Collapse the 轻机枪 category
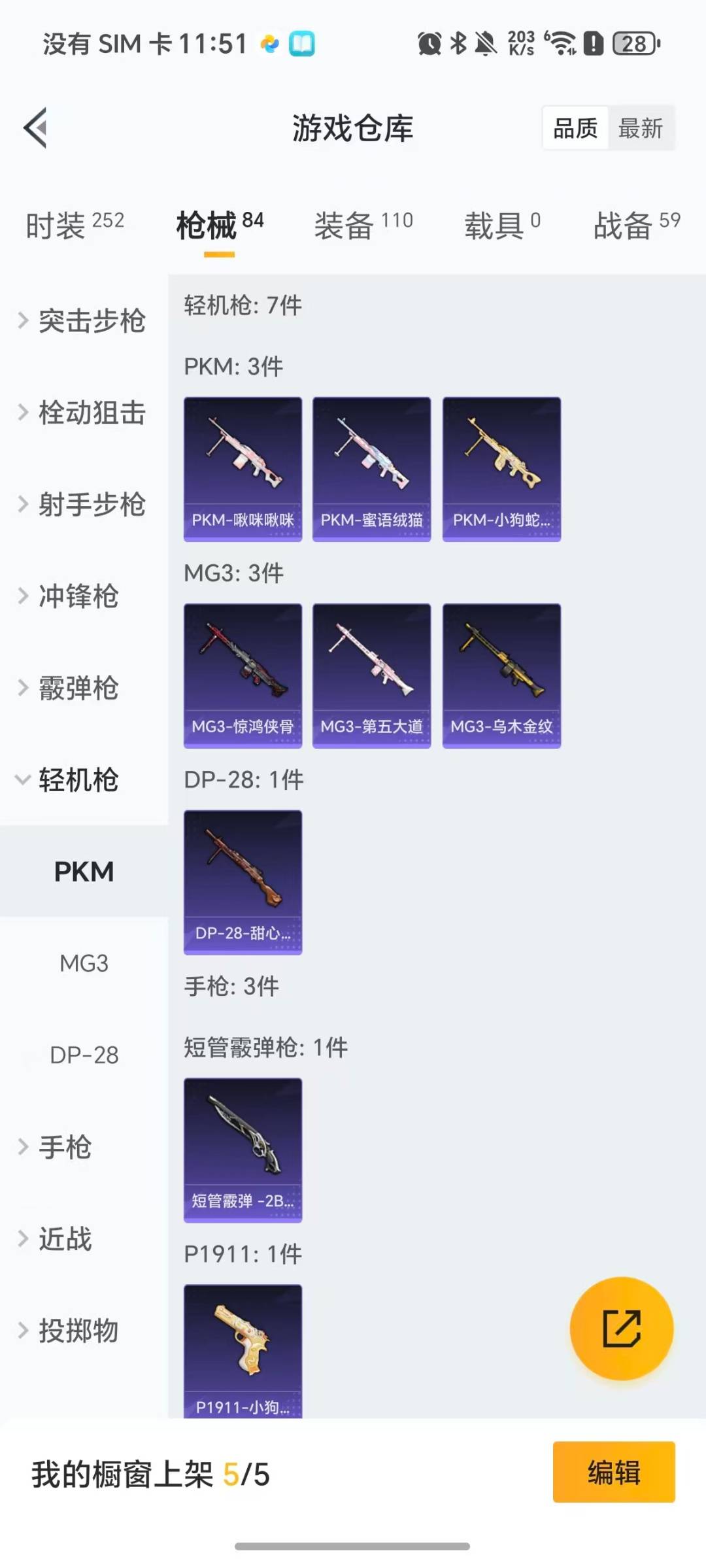 78,781
